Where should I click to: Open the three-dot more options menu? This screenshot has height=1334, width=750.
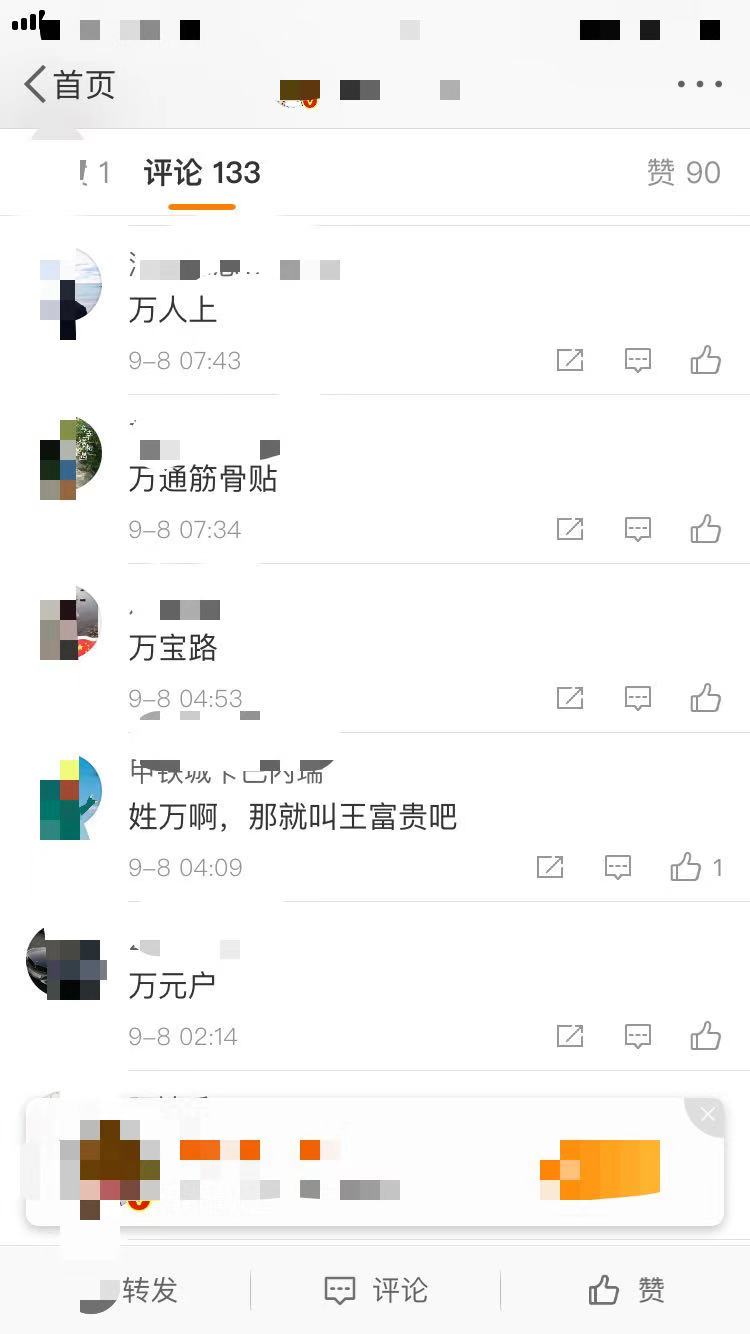[698, 84]
